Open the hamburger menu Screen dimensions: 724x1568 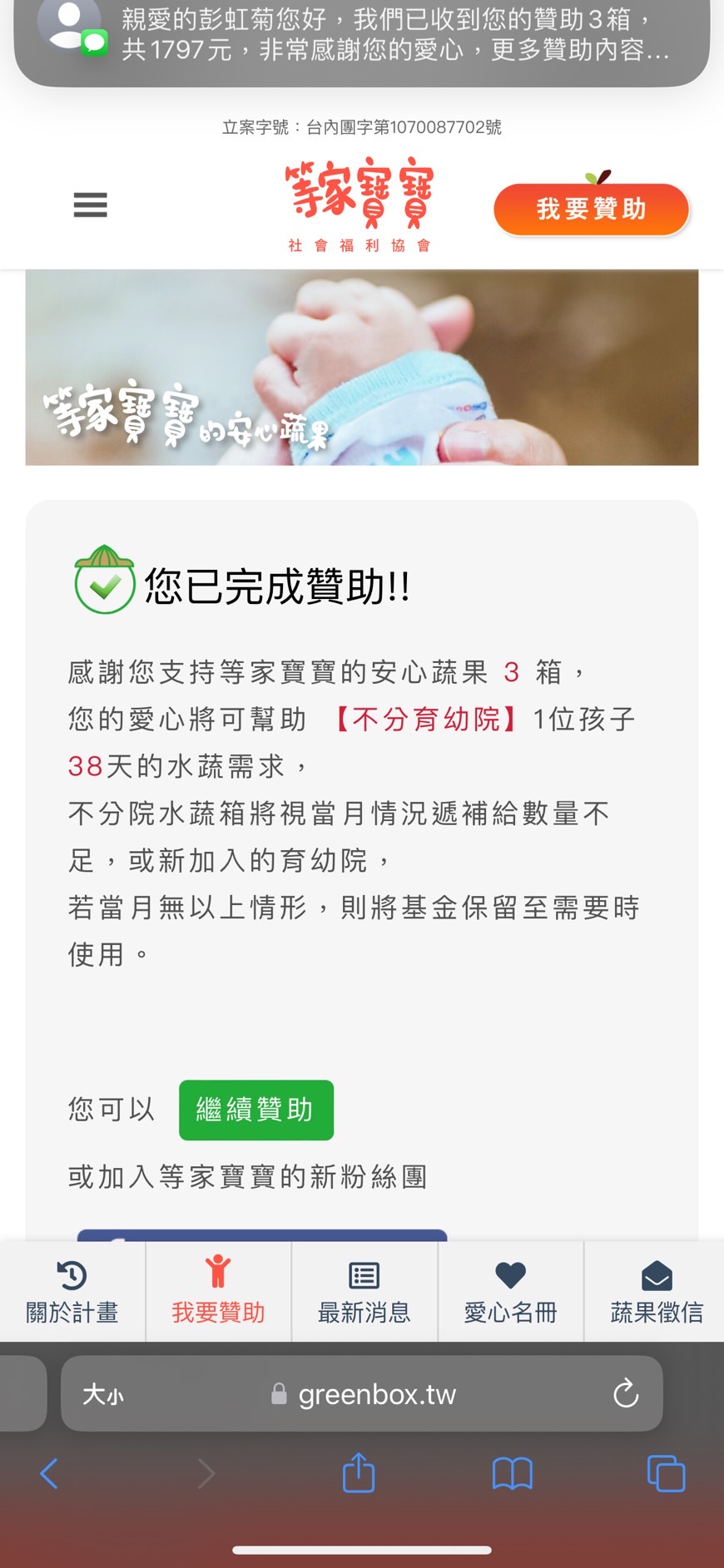[x=90, y=205]
